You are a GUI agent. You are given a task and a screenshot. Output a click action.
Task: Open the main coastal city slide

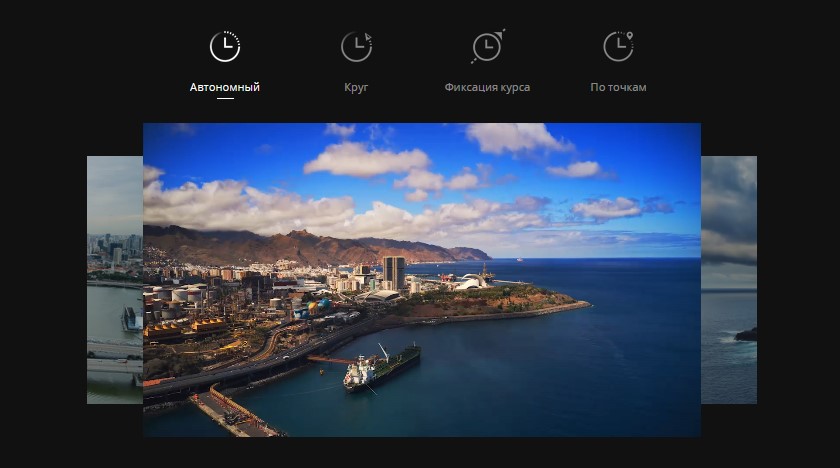click(x=421, y=280)
